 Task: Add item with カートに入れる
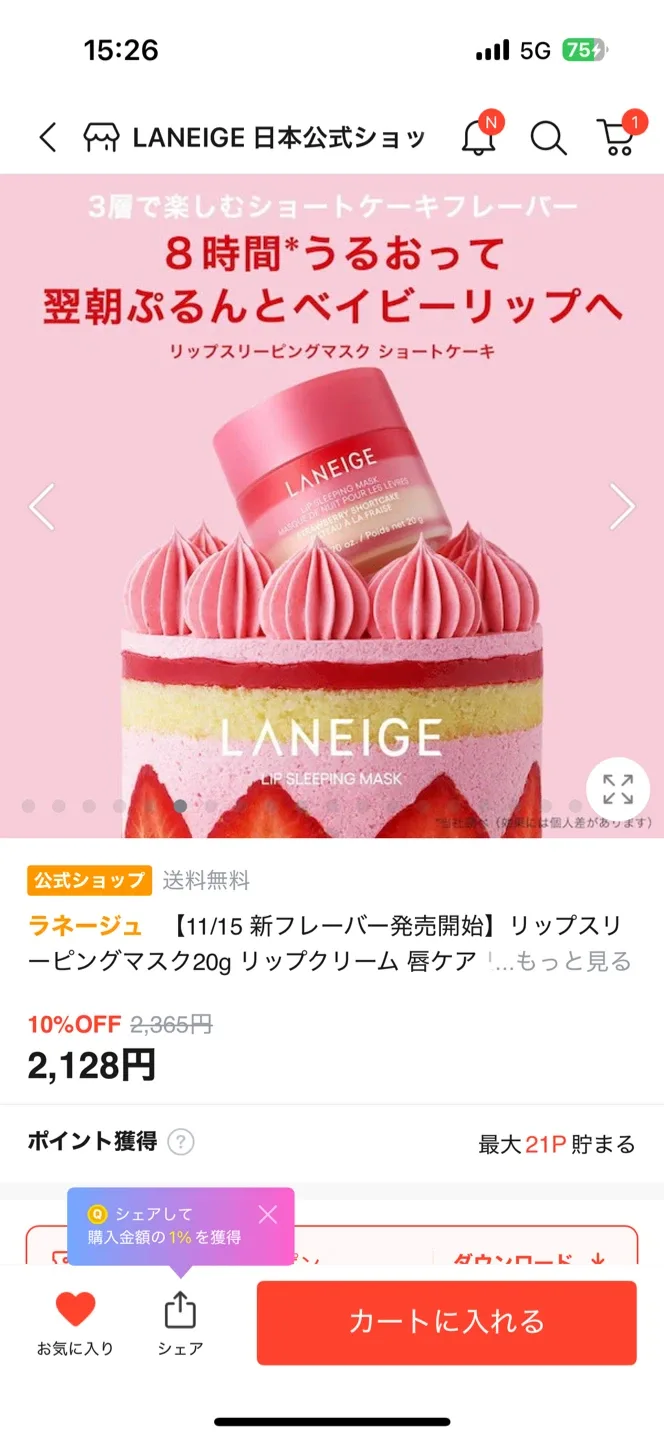click(x=446, y=1321)
